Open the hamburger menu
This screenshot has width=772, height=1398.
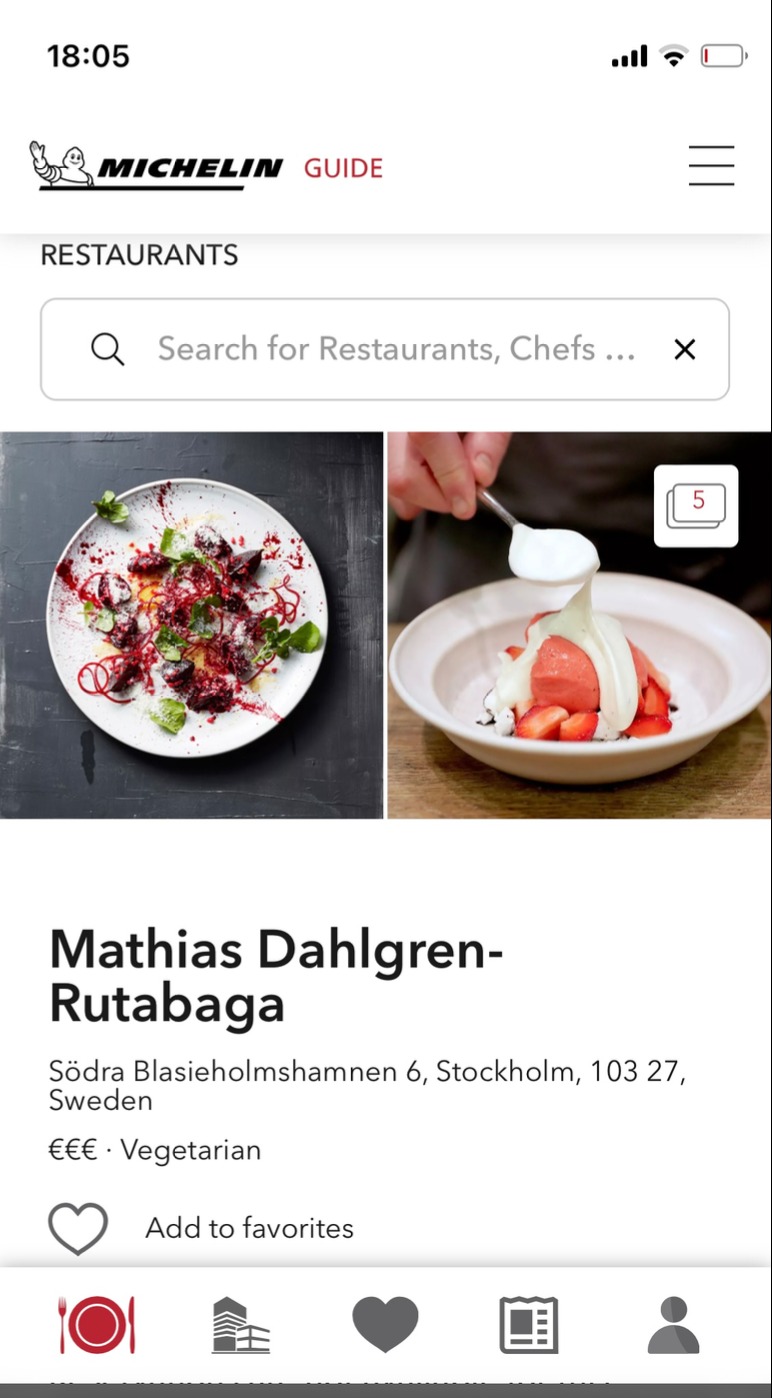coord(711,166)
